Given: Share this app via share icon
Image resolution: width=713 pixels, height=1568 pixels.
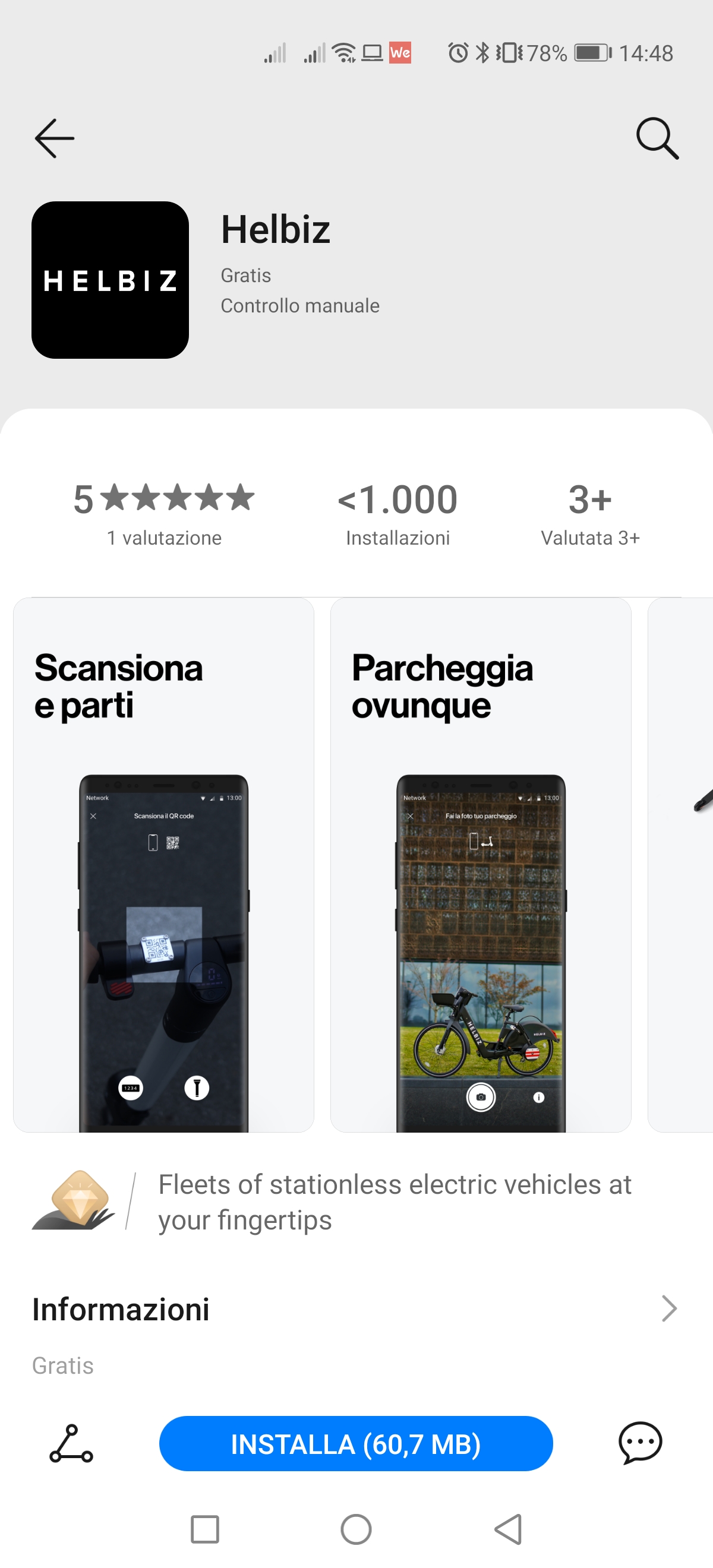Looking at the screenshot, I should coord(71,1443).
